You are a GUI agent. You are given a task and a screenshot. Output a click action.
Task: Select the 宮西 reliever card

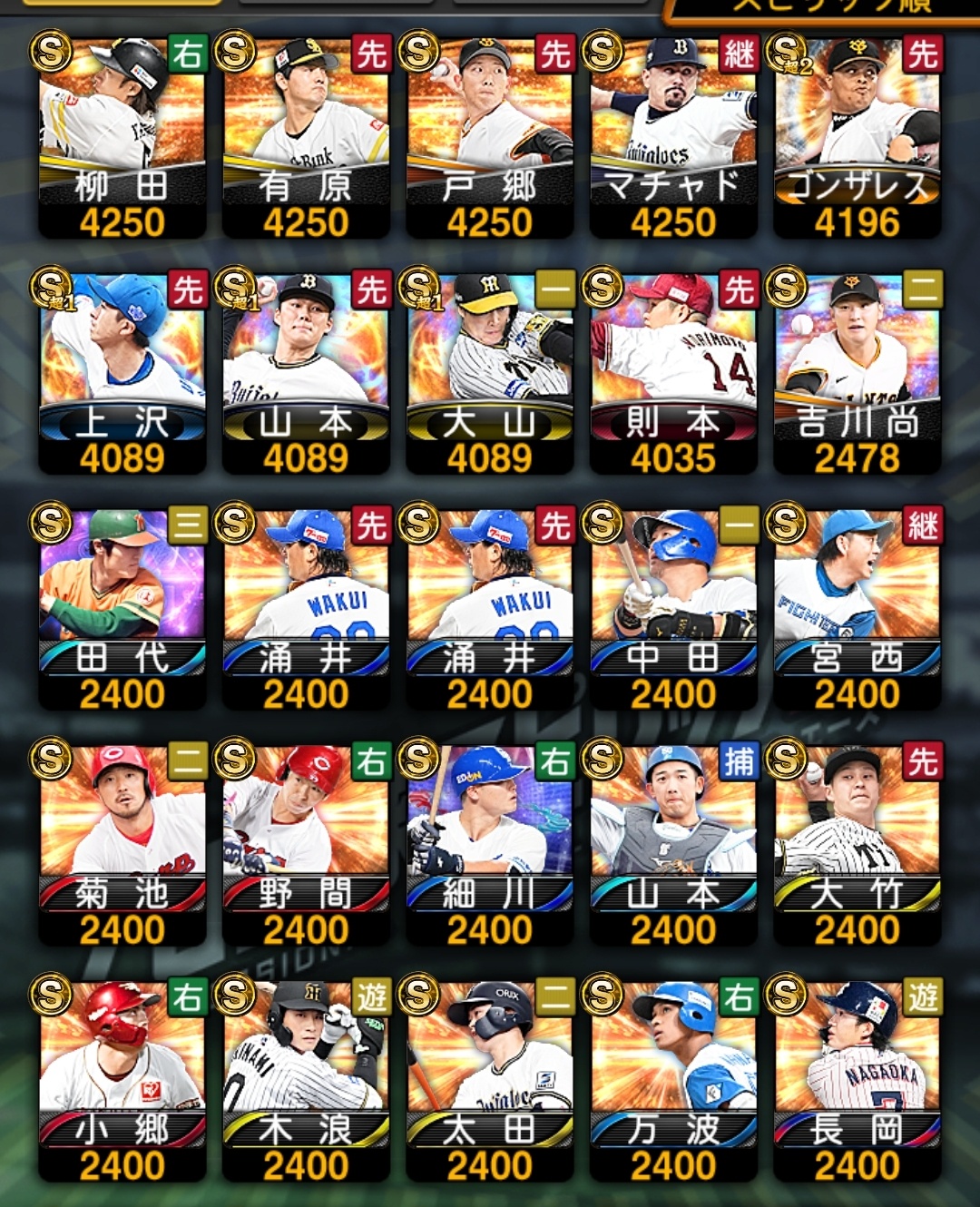tap(857, 608)
